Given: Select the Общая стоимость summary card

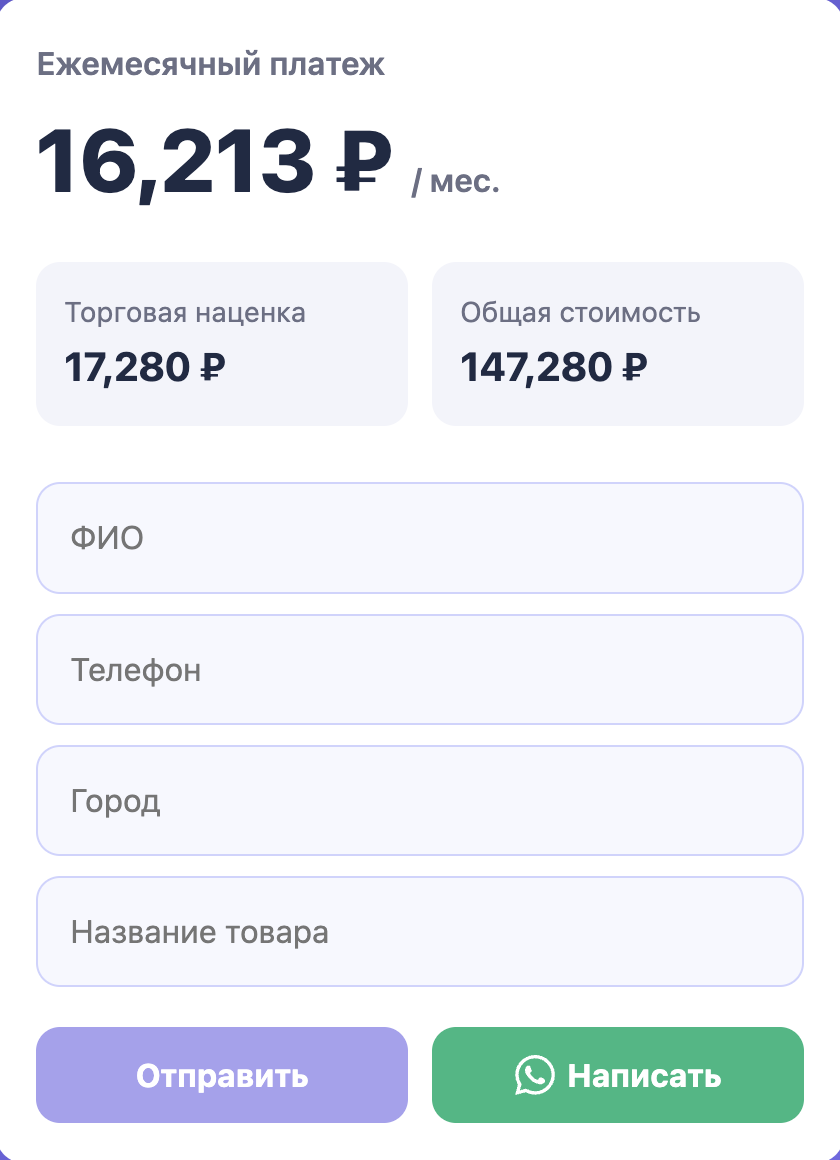Looking at the screenshot, I should coord(617,343).
